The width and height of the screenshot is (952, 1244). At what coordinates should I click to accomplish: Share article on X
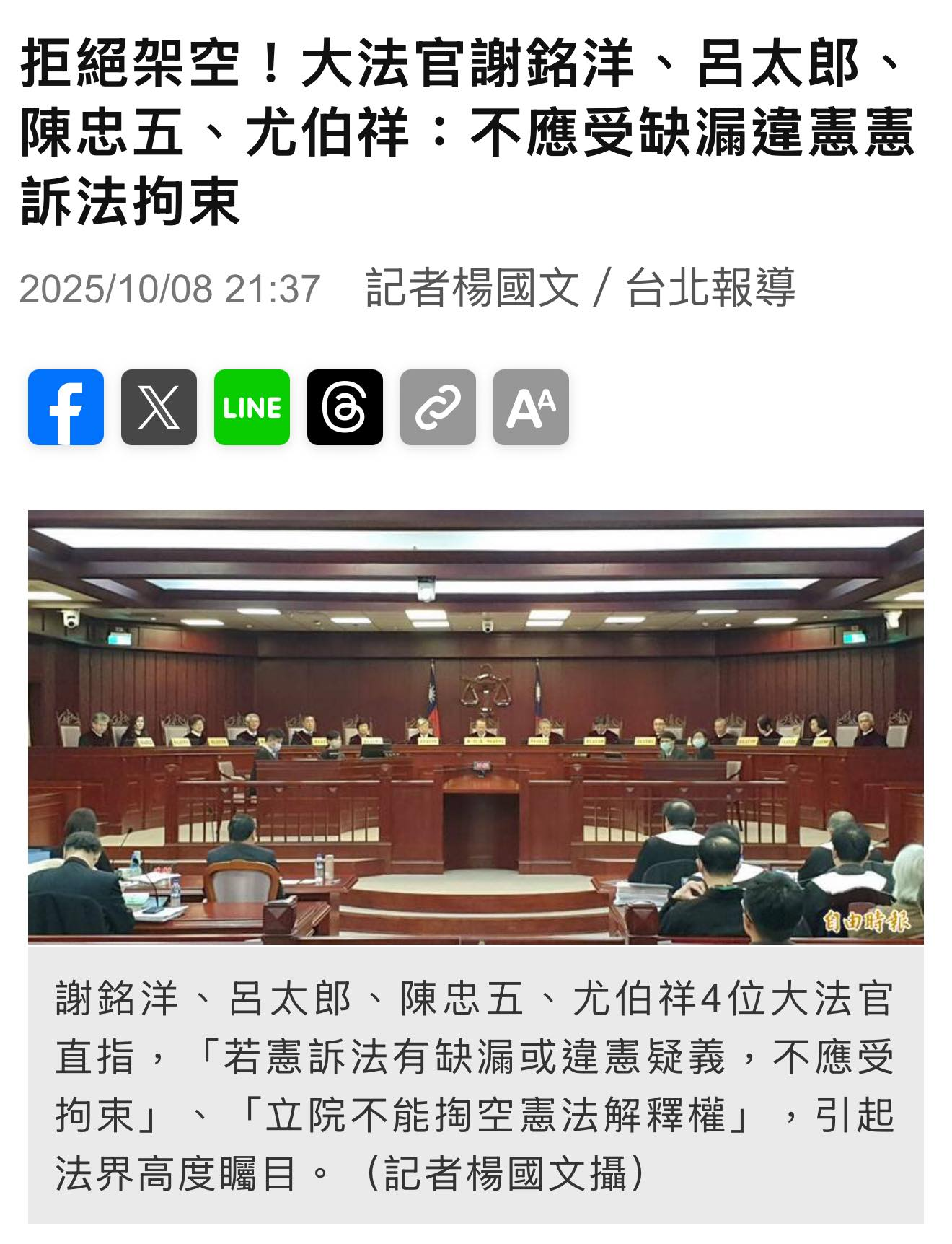[x=159, y=408]
